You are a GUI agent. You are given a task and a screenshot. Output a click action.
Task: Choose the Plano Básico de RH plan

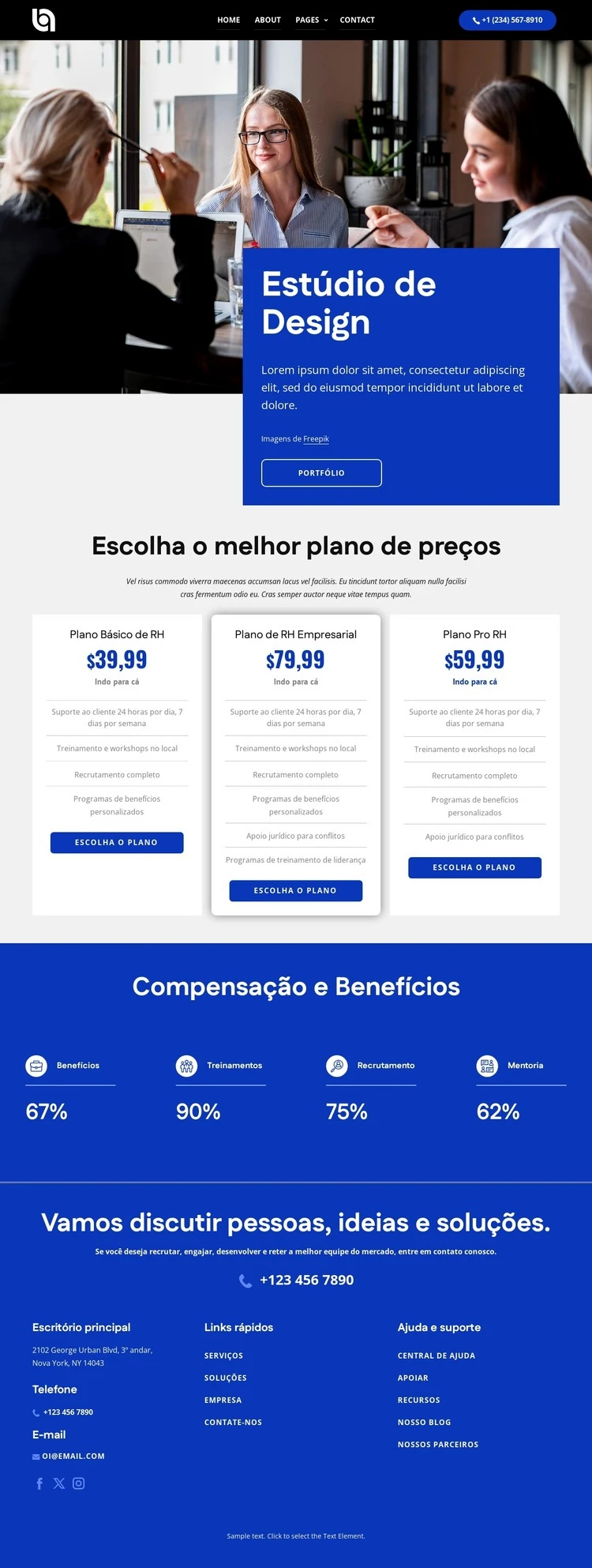[x=117, y=842]
